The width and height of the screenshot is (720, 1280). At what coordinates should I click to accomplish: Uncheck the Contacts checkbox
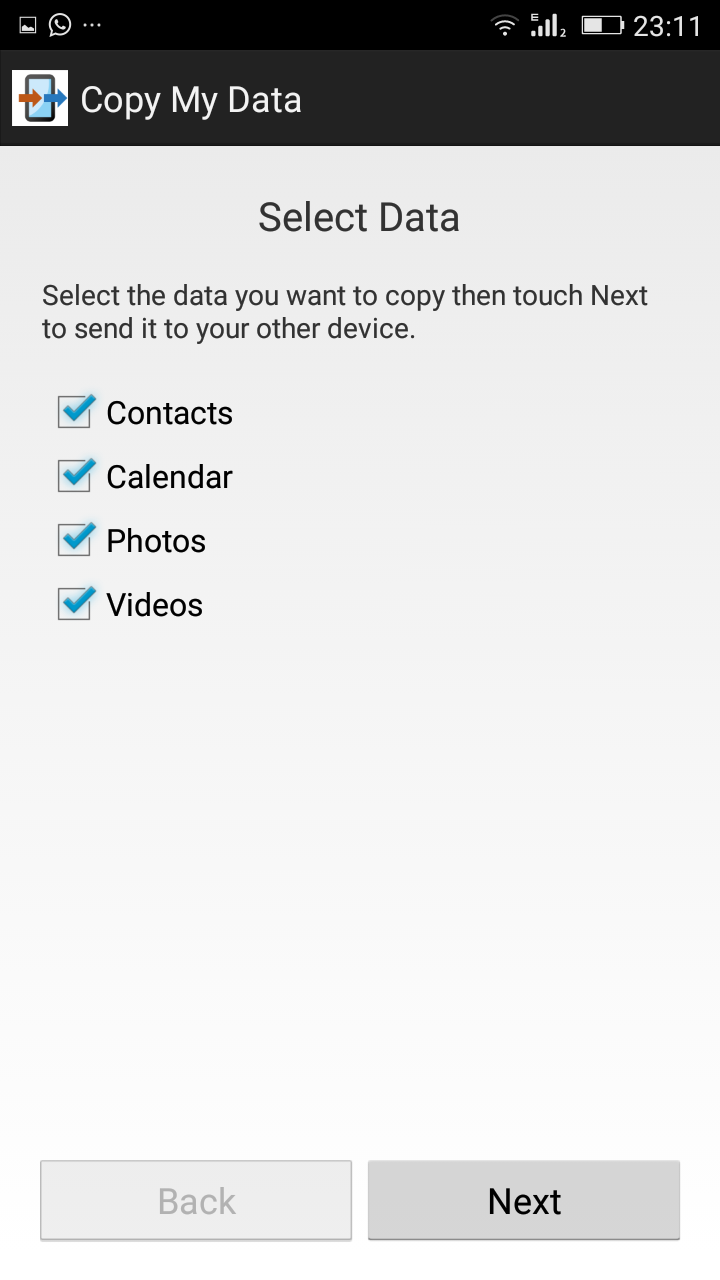coord(76,411)
